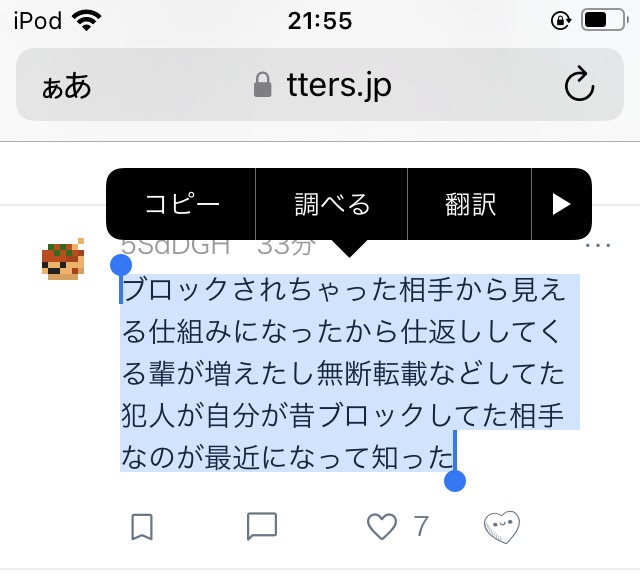The height and width of the screenshot is (575, 640).
Task: Reload the page
Action: (x=579, y=86)
